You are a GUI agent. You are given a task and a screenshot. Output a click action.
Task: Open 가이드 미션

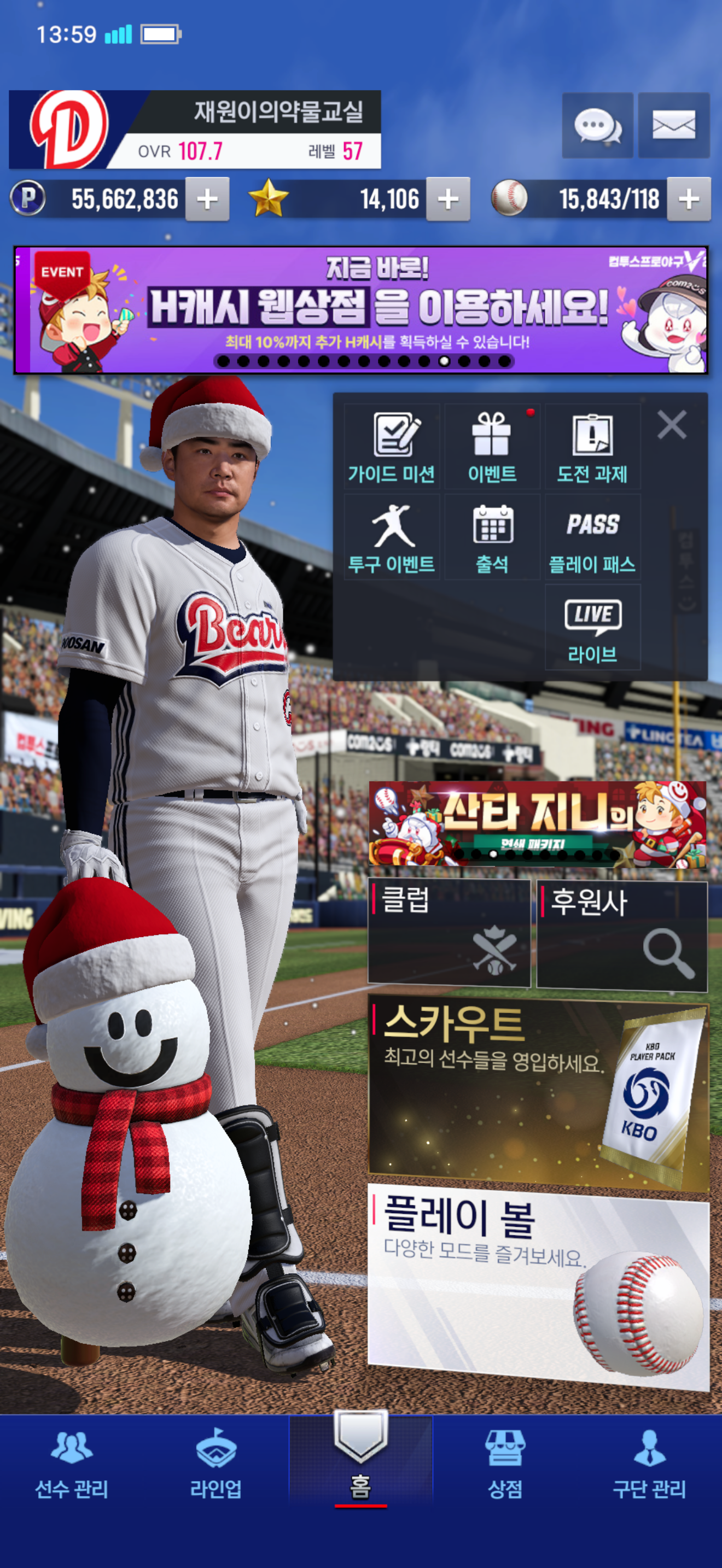392,447
